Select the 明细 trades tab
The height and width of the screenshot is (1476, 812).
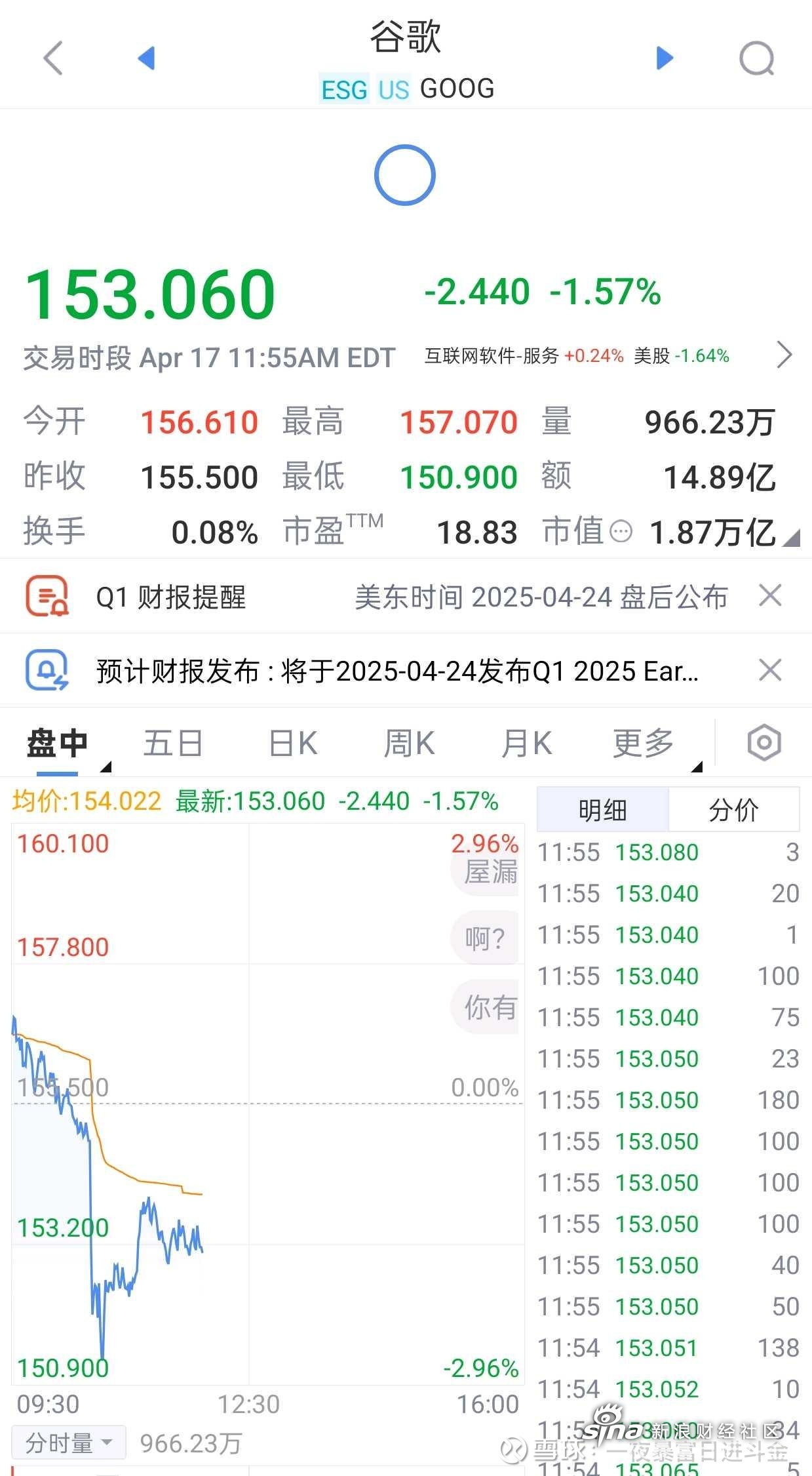[x=602, y=810]
